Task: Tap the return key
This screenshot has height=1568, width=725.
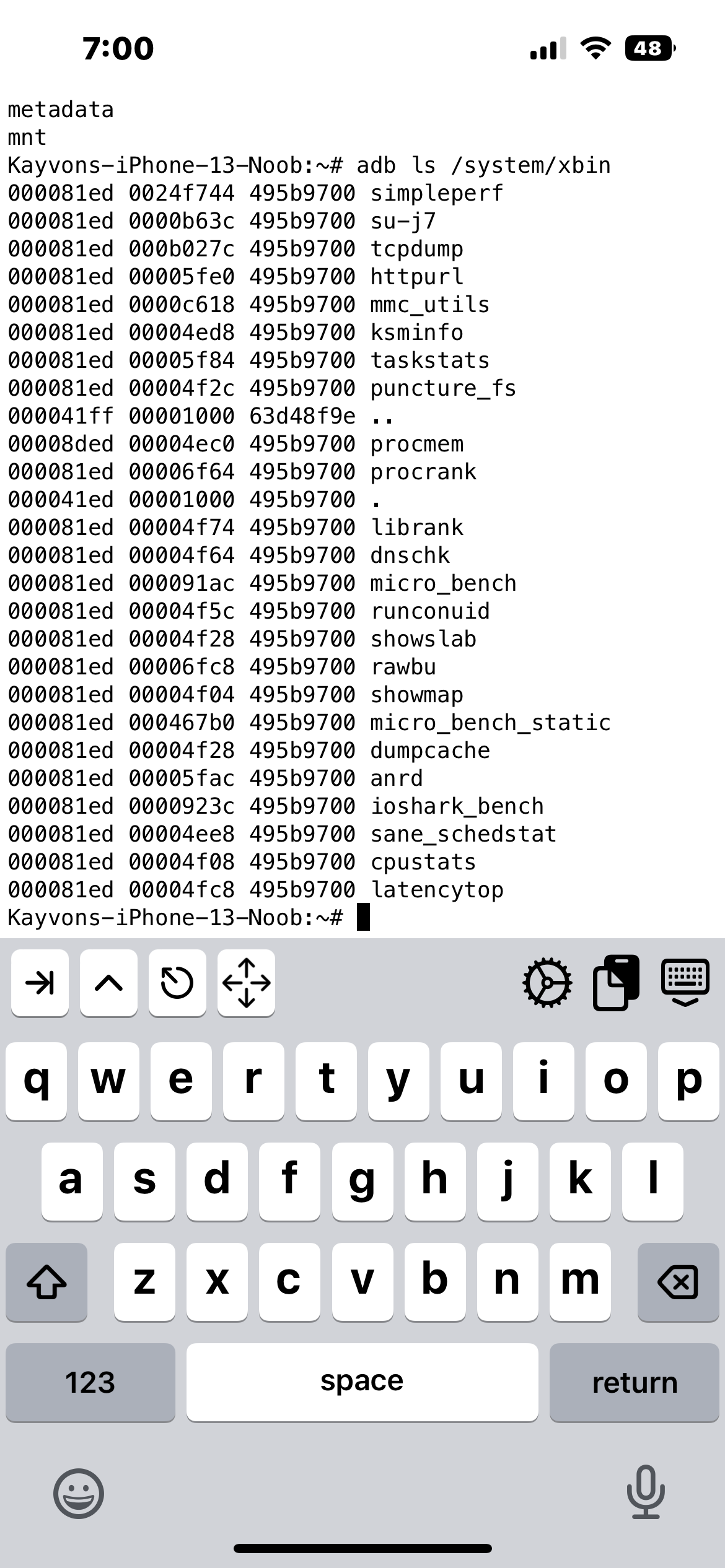Action: (x=634, y=1382)
